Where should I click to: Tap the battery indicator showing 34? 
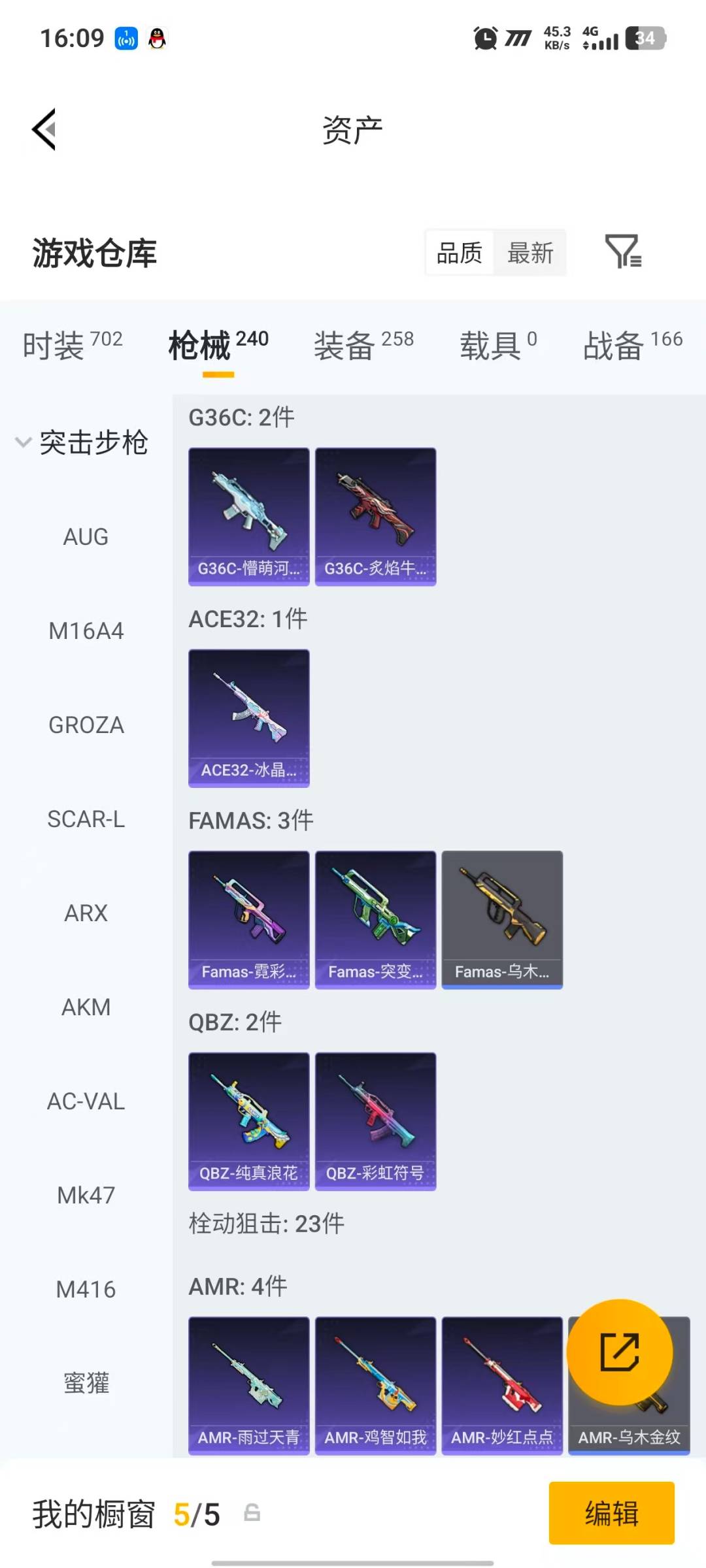click(644, 38)
